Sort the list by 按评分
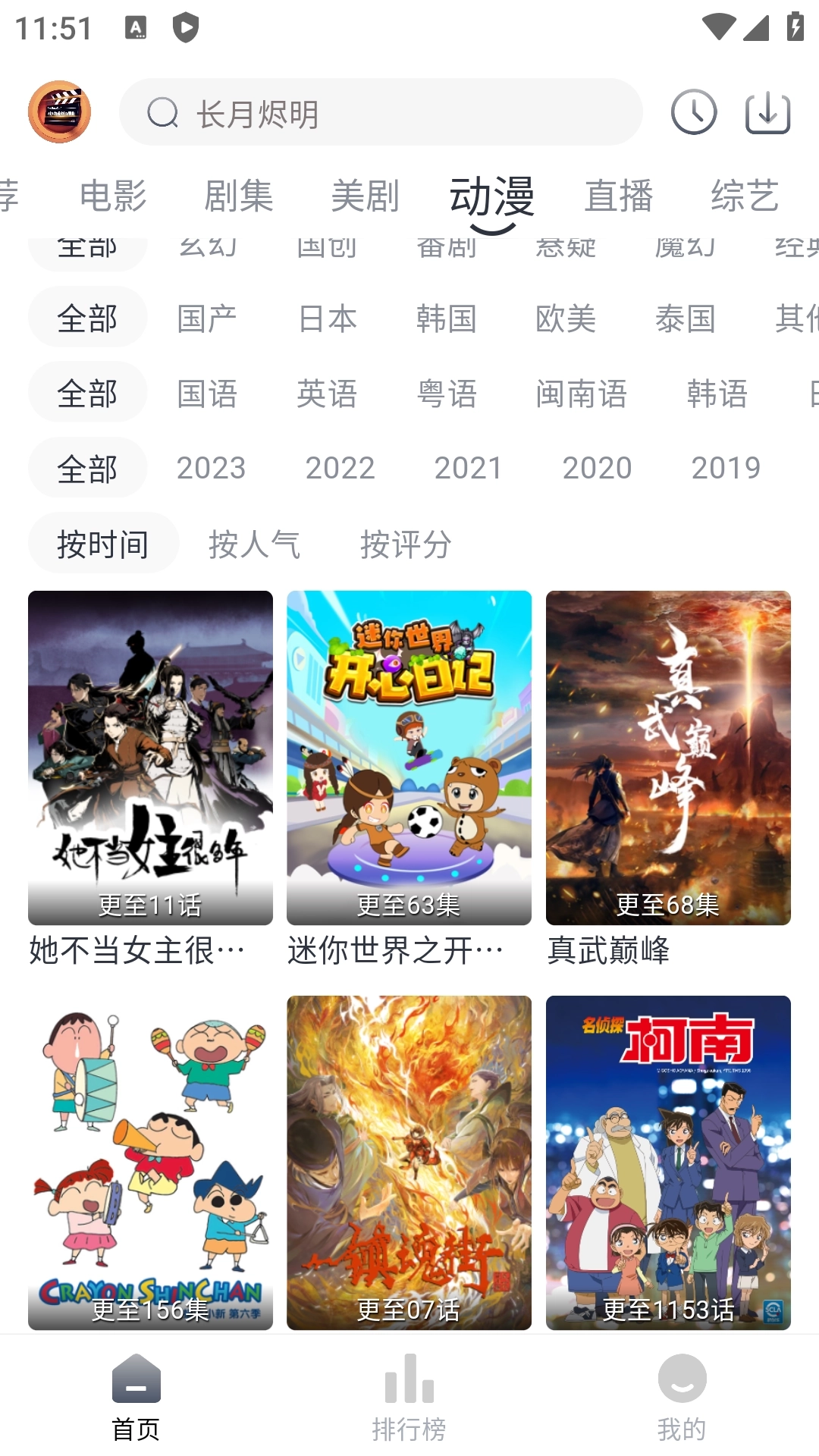Viewport: 819px width, 1456px height. tap(406, 544)
